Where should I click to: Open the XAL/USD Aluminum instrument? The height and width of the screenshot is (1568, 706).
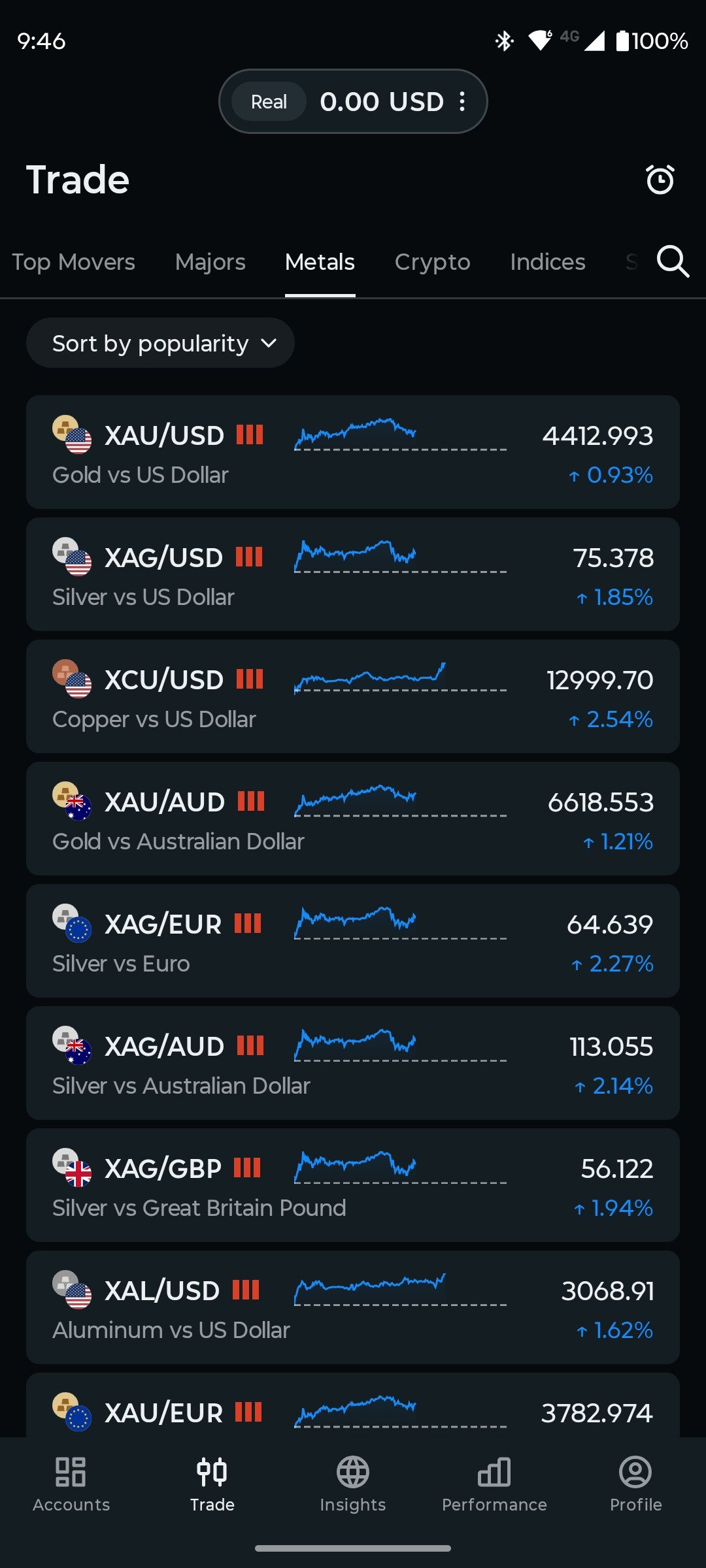[x=353, y=1307]
